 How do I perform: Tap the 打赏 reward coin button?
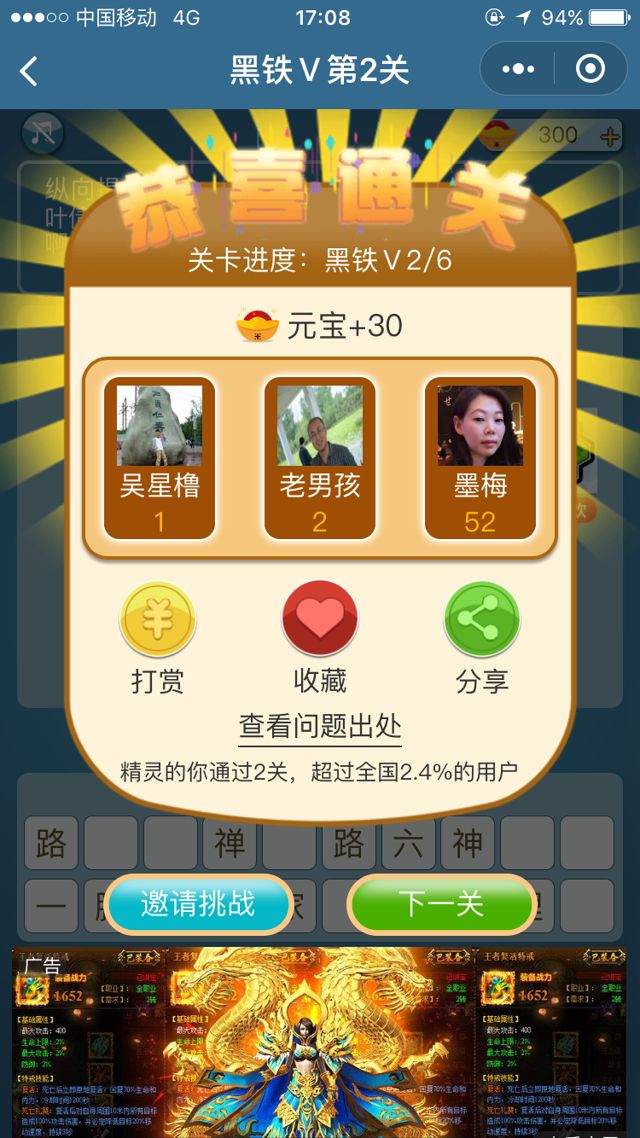click(158, 620)
